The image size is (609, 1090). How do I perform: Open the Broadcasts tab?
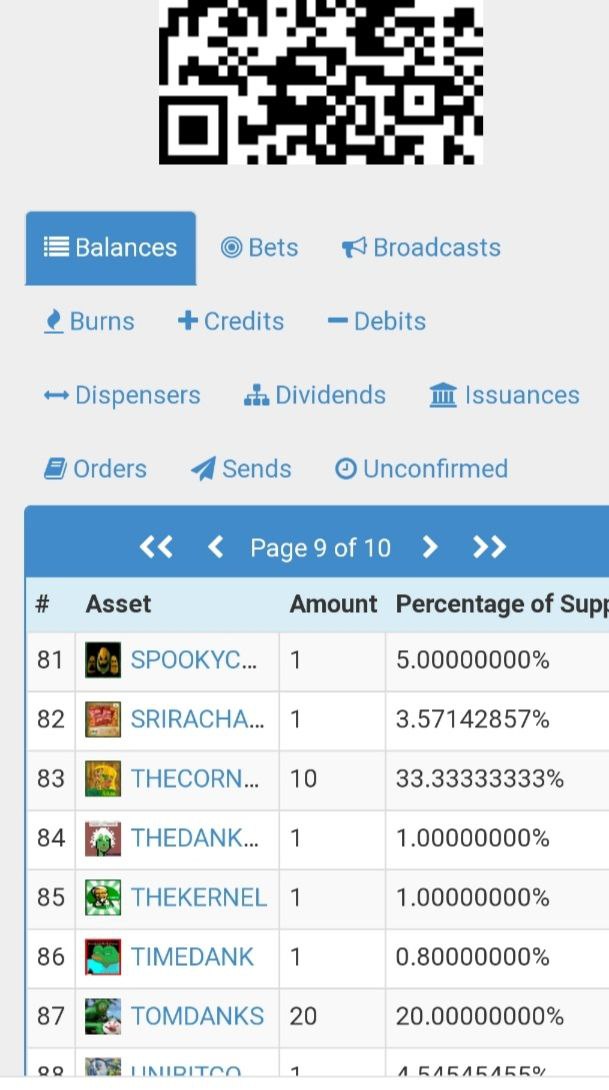pyautogui.click(x=421, y=247)
